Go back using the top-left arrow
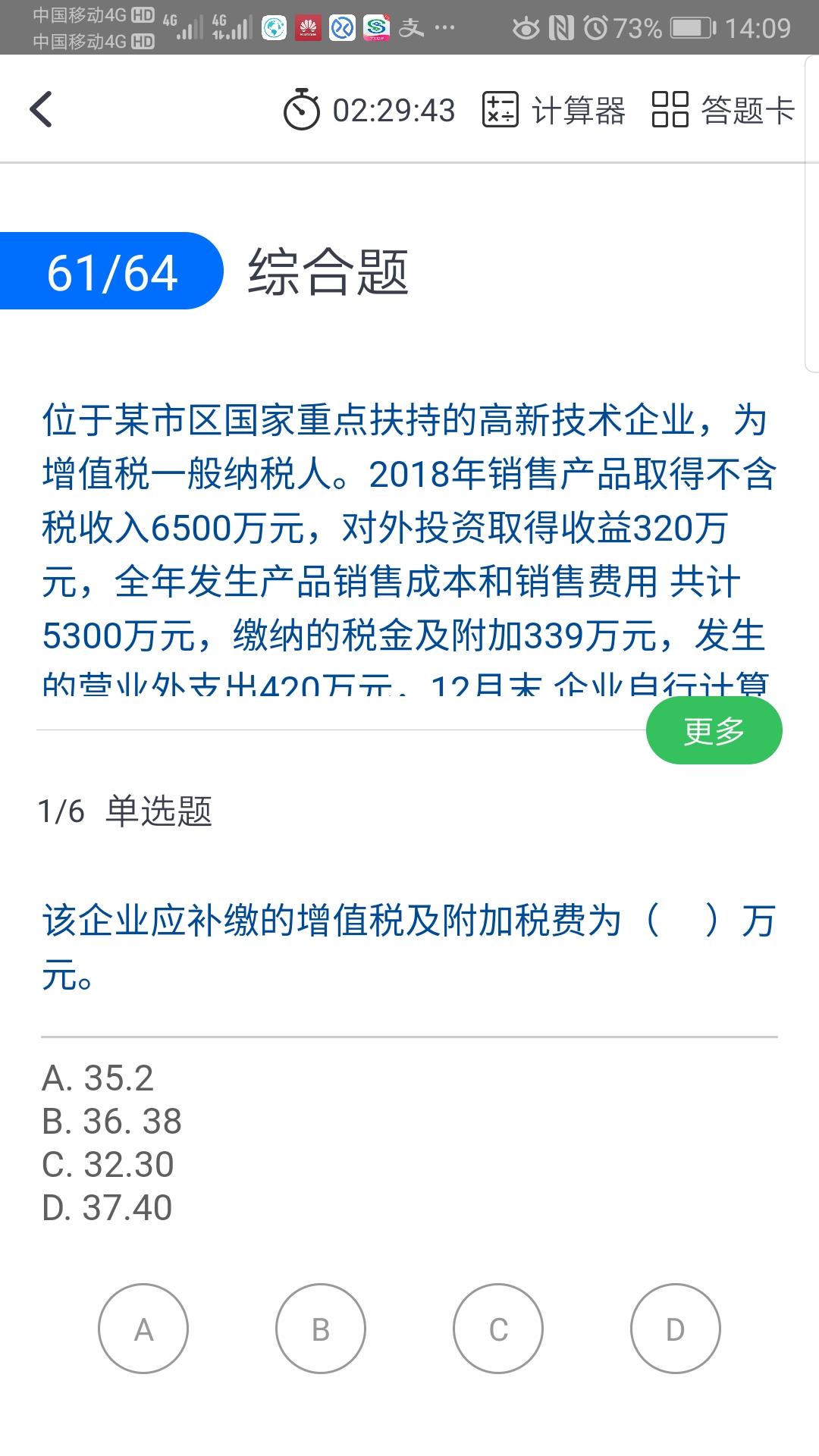819x1456 pixels. point(42,109)
